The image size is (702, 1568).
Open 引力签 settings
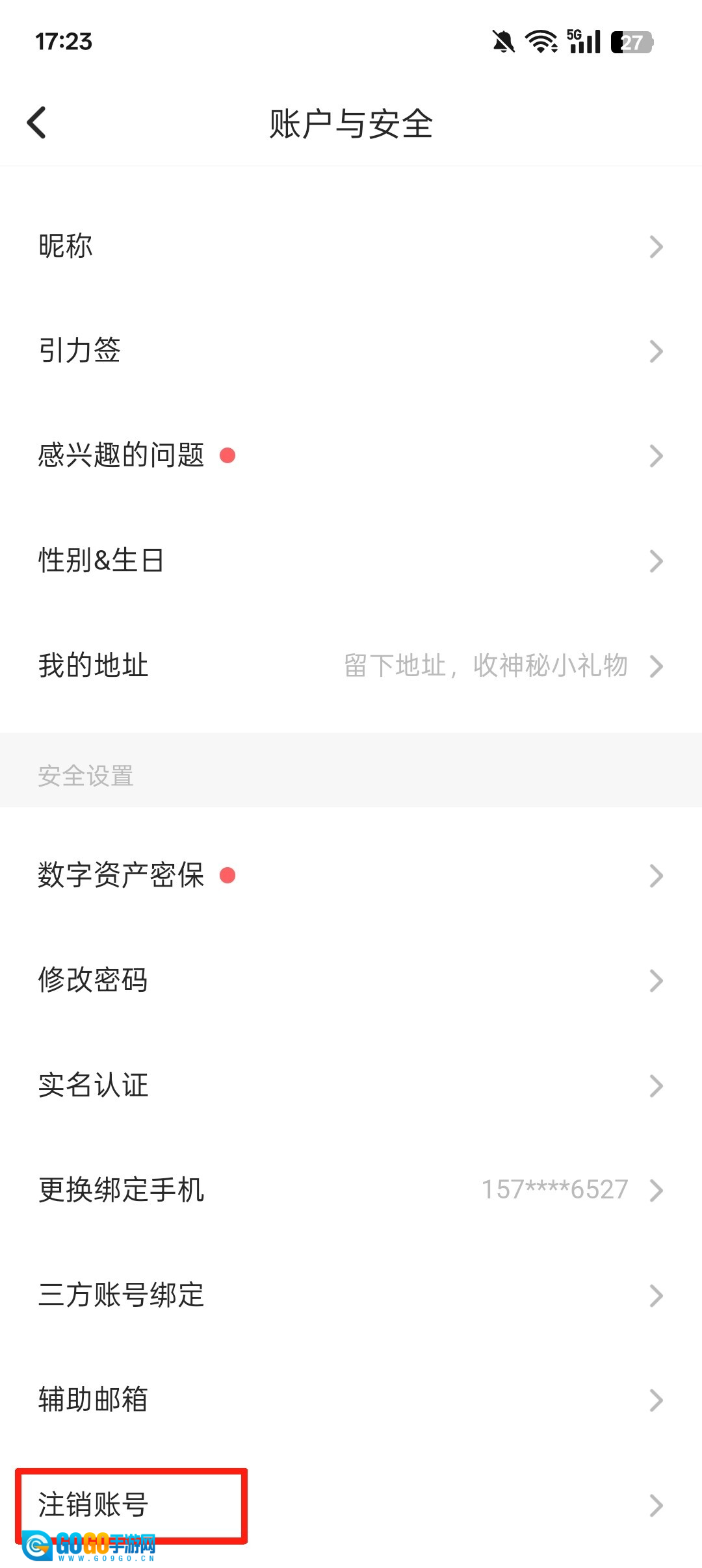[x=351, y=351]
